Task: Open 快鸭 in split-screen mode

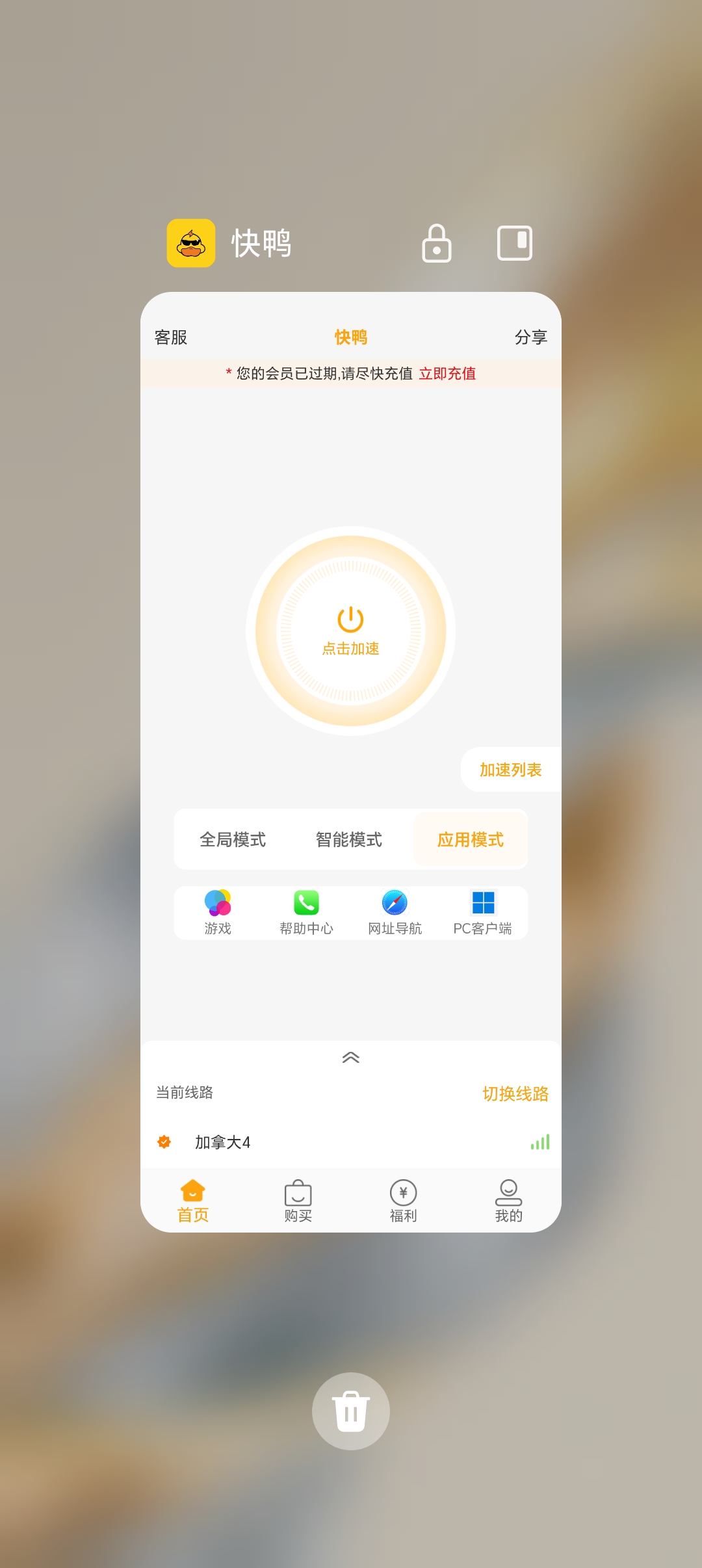Action: click(514, 243)
